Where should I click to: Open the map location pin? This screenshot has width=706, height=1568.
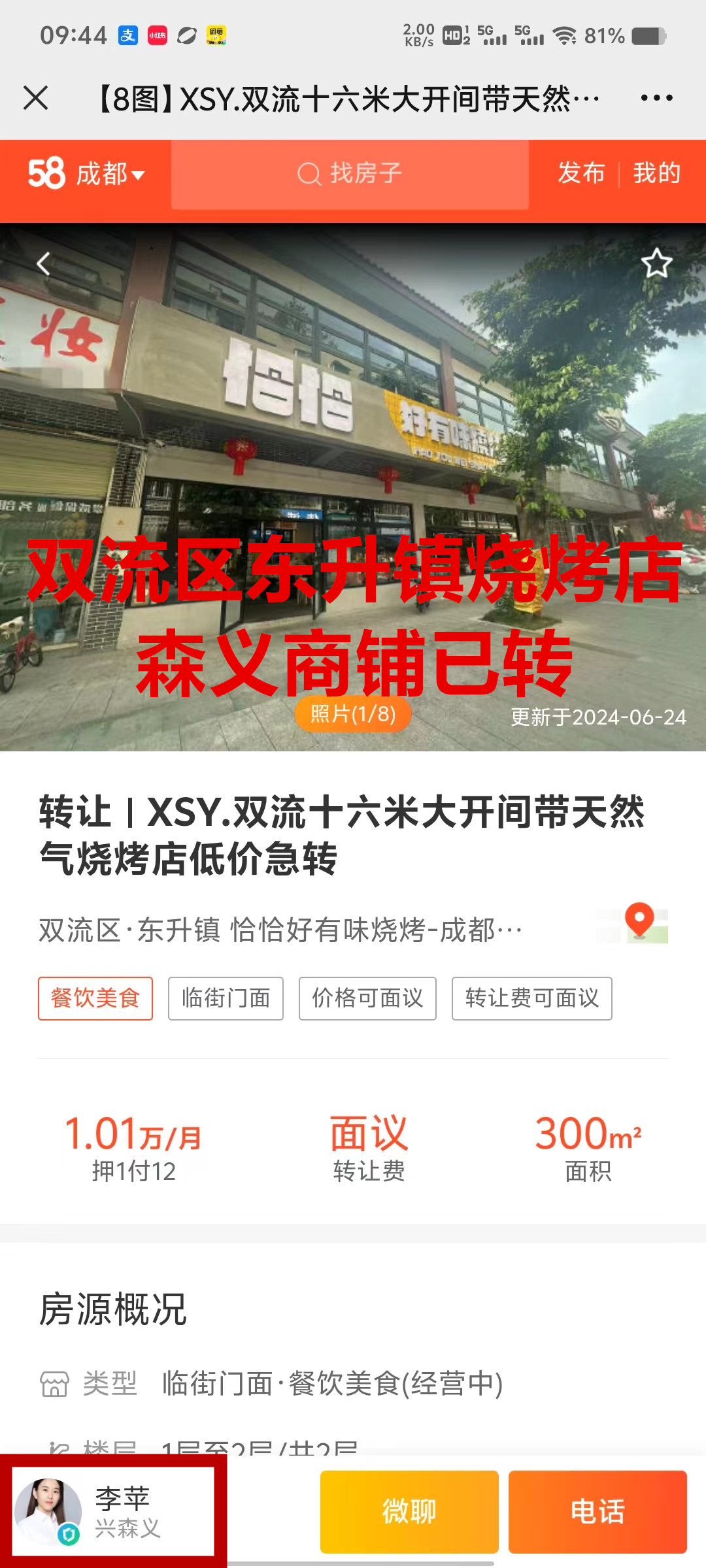tap(639, 923)
